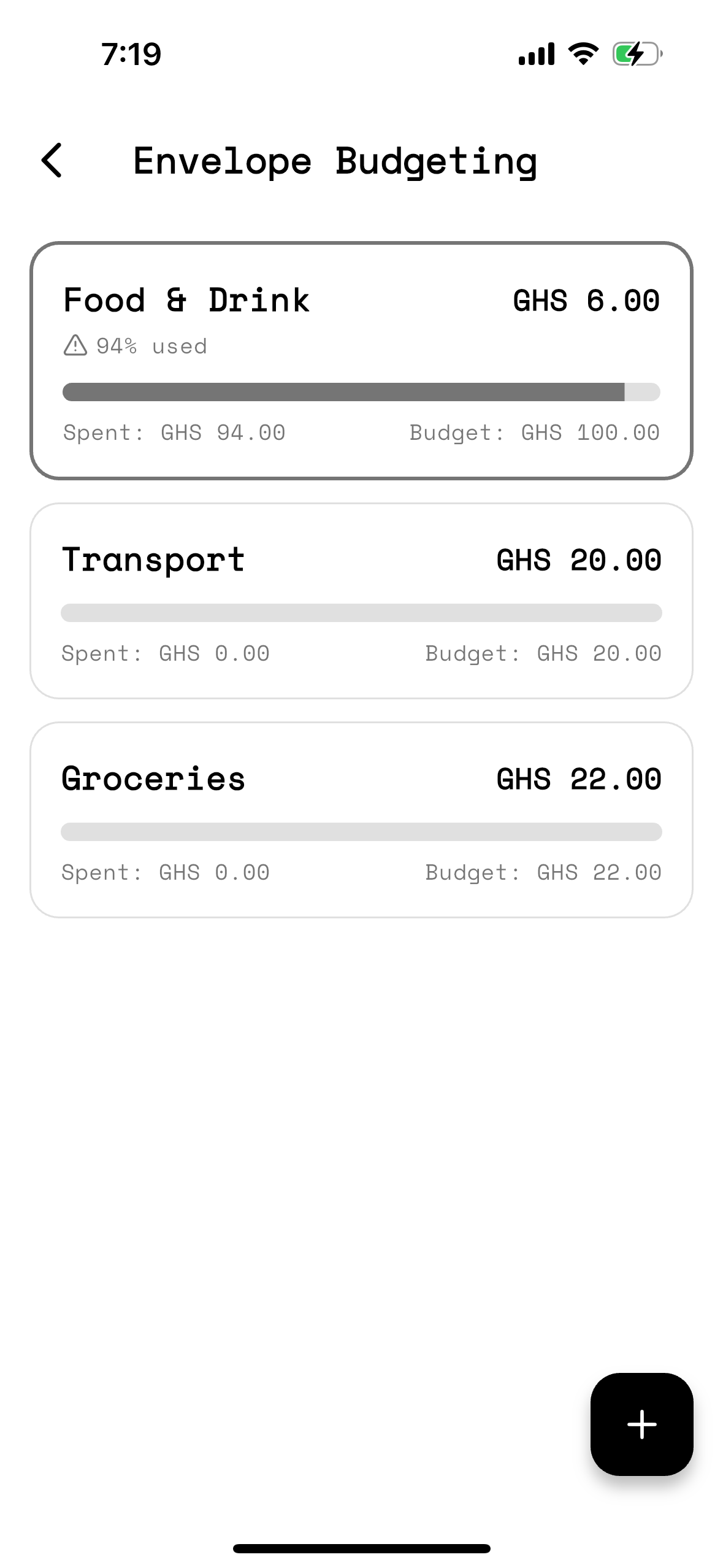This screenshot has width=723, height=1568.
Task: Tap the battery charging indicator
Action: [x=636, y=55]
